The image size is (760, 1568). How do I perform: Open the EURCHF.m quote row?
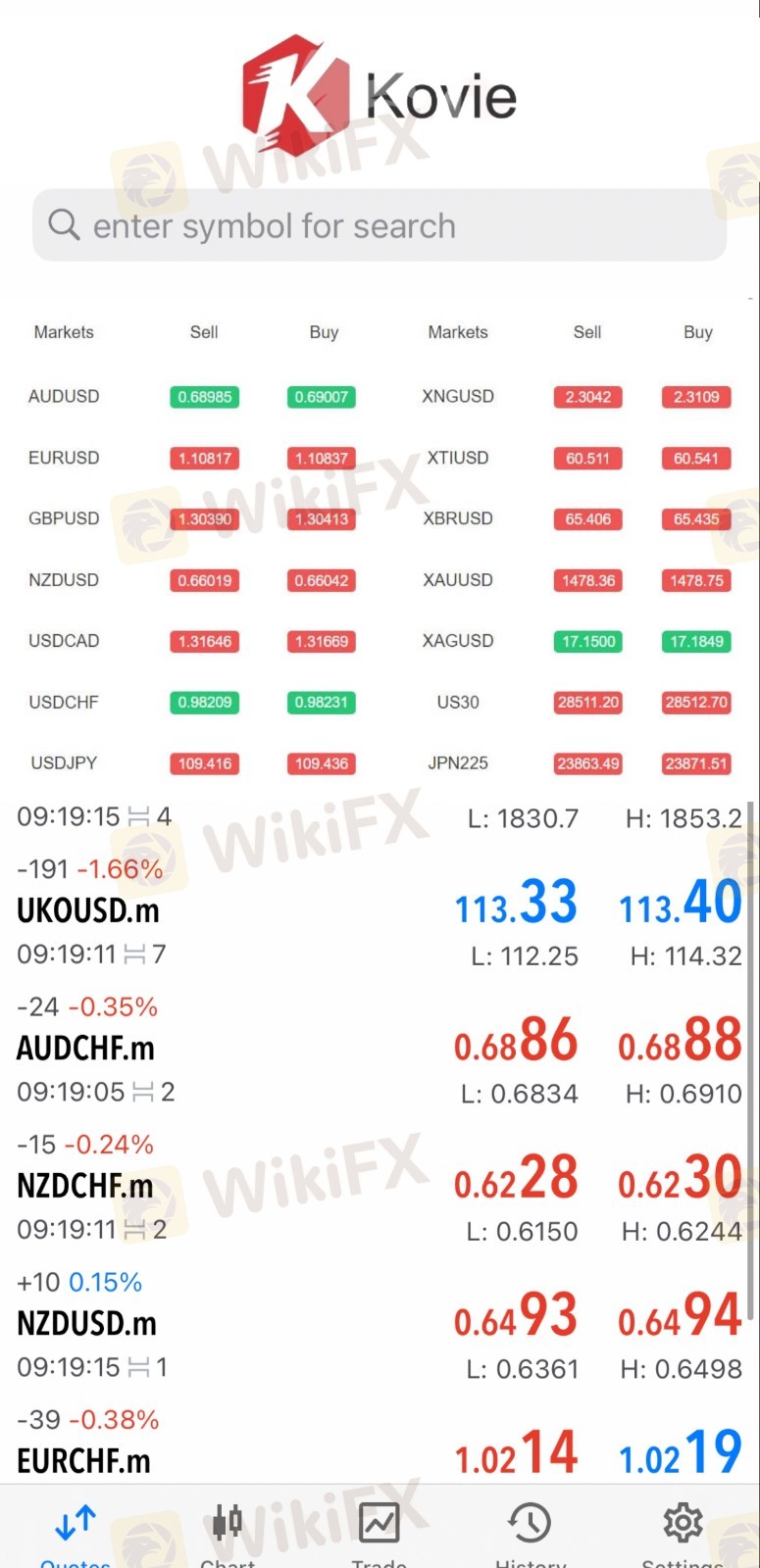coord(84,1461)
